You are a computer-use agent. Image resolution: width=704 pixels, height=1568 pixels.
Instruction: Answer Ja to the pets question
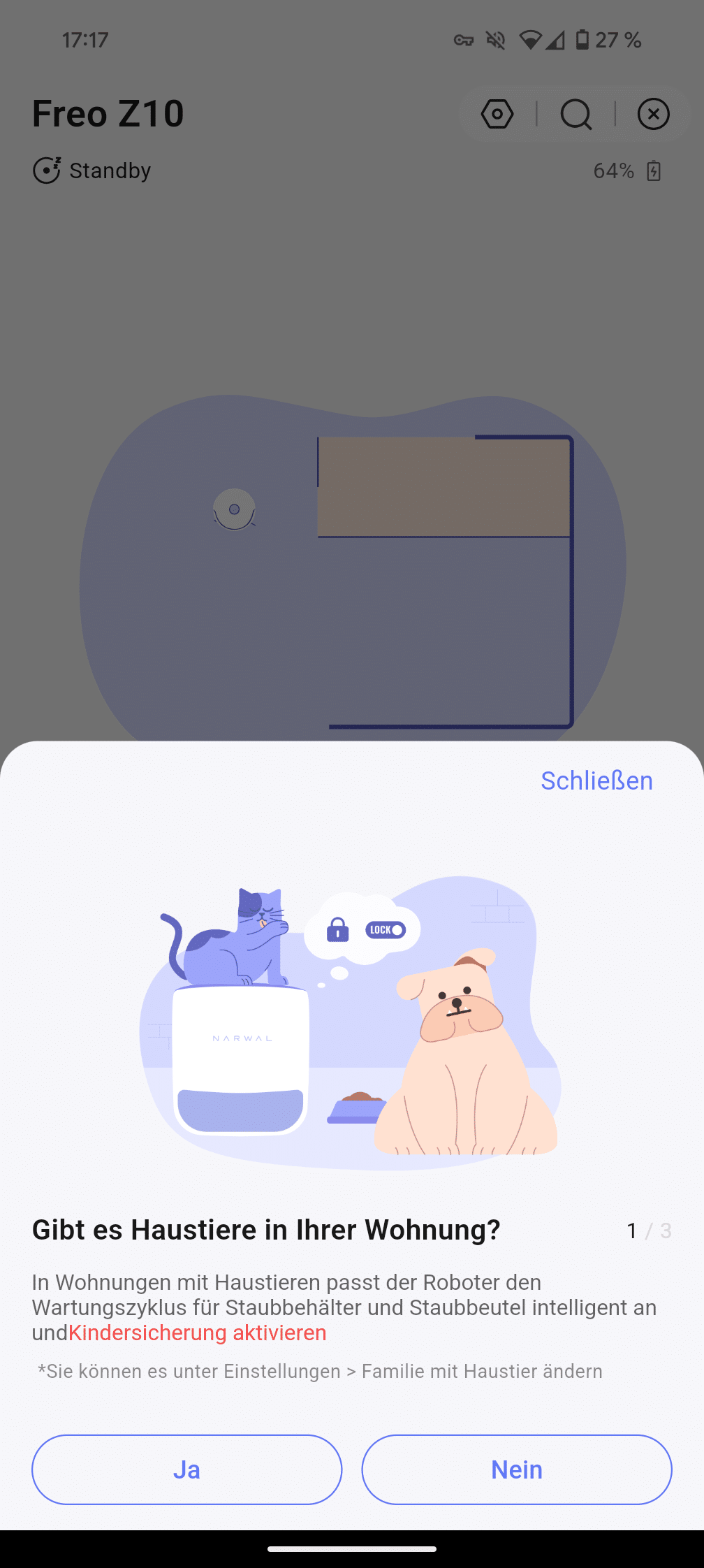coord(186,1469)
